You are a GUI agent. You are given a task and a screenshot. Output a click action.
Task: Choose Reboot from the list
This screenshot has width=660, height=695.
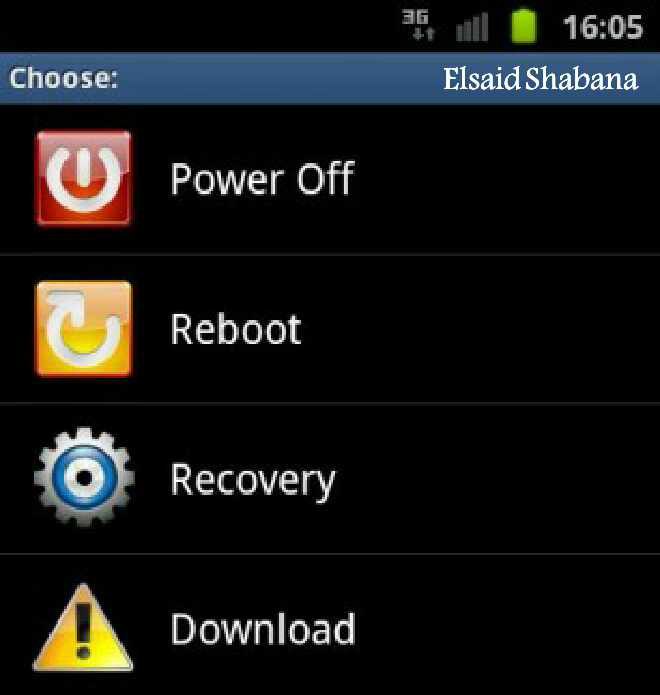[236, 330]
